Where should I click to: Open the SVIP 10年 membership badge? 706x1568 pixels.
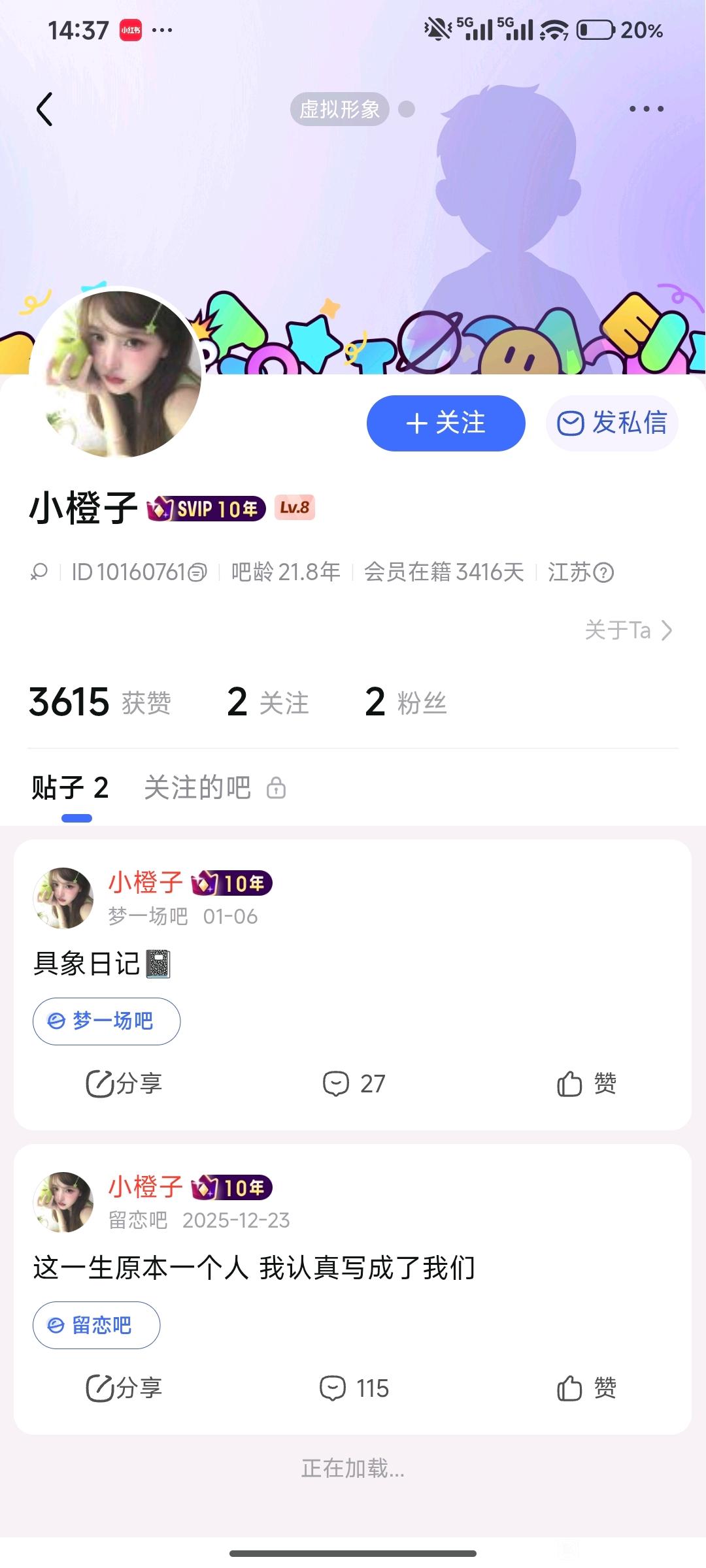(x=207, y=508)
